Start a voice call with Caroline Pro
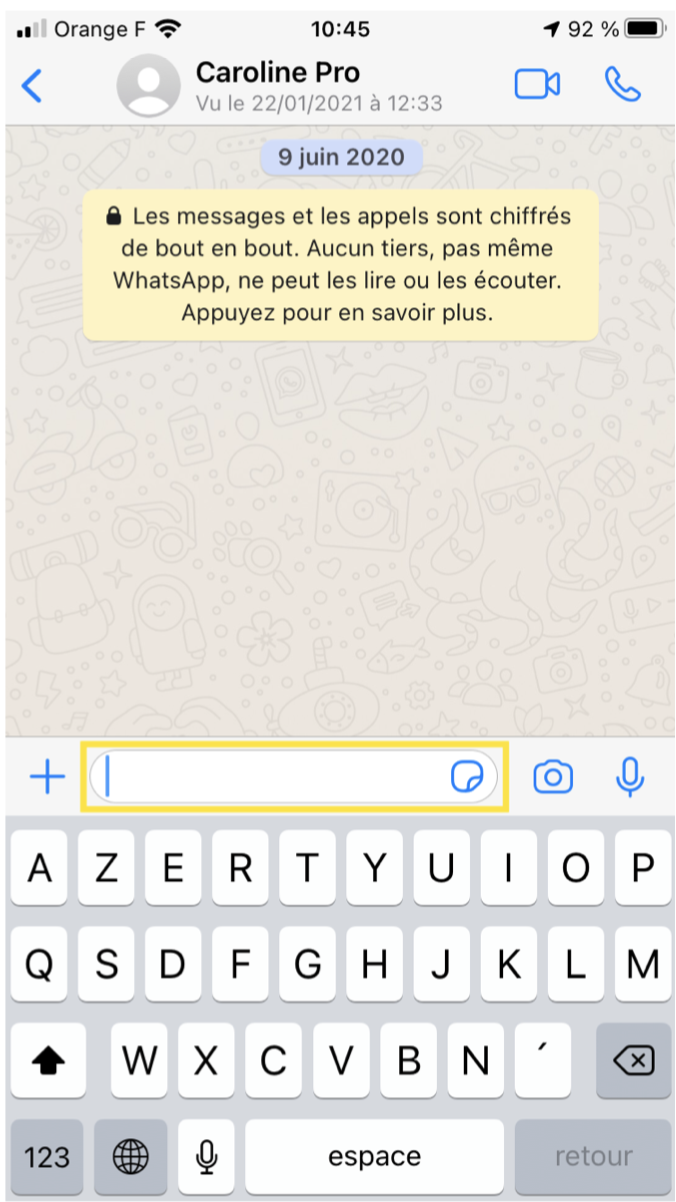This screenshot has width=676, height=1202. (x=623, y=85)
